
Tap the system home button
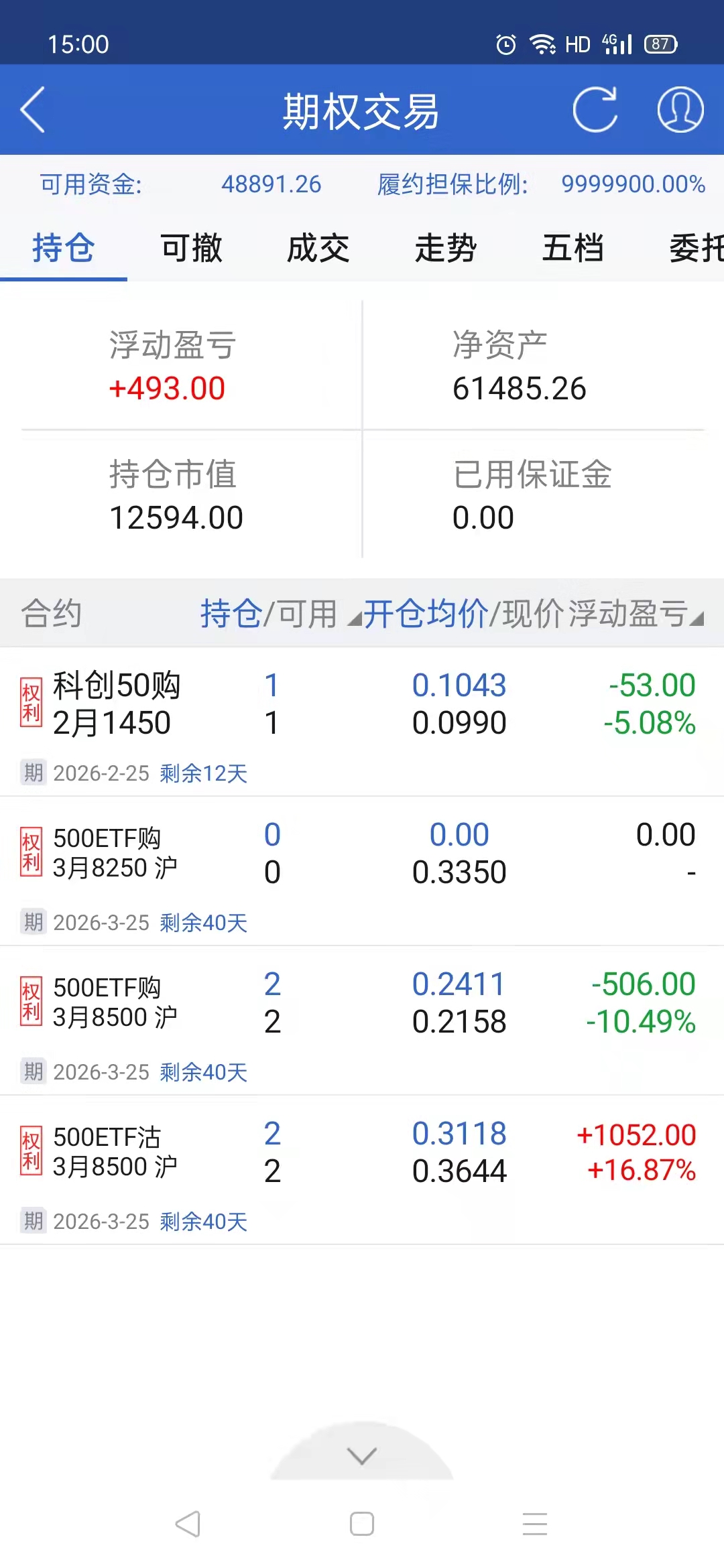coord(362,1524)
